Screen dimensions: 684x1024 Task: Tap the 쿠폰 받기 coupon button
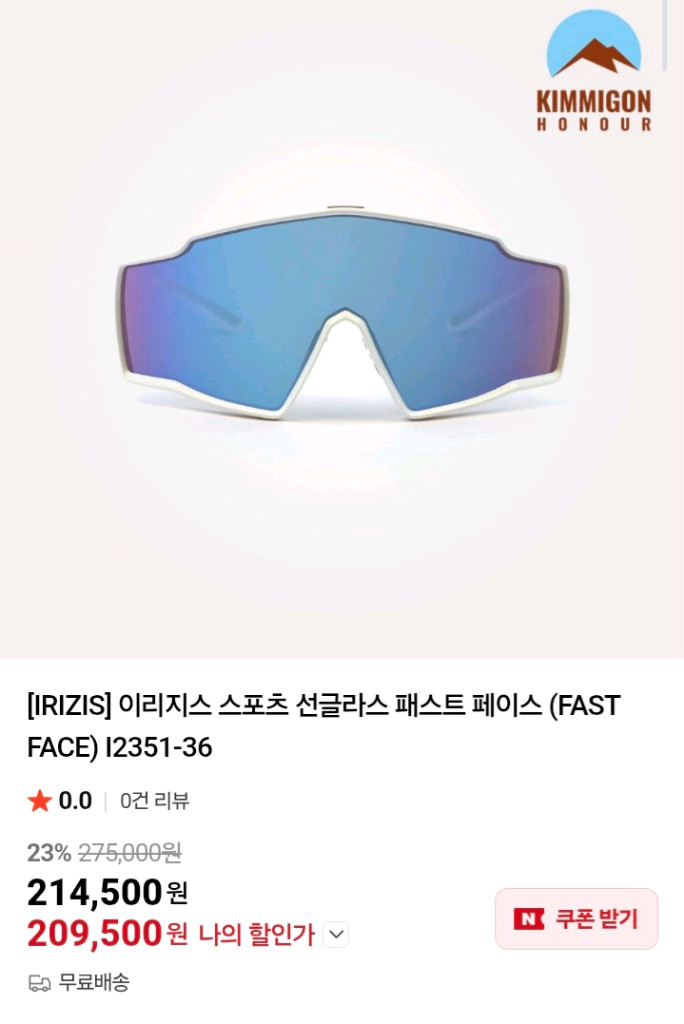pos(576,918)
